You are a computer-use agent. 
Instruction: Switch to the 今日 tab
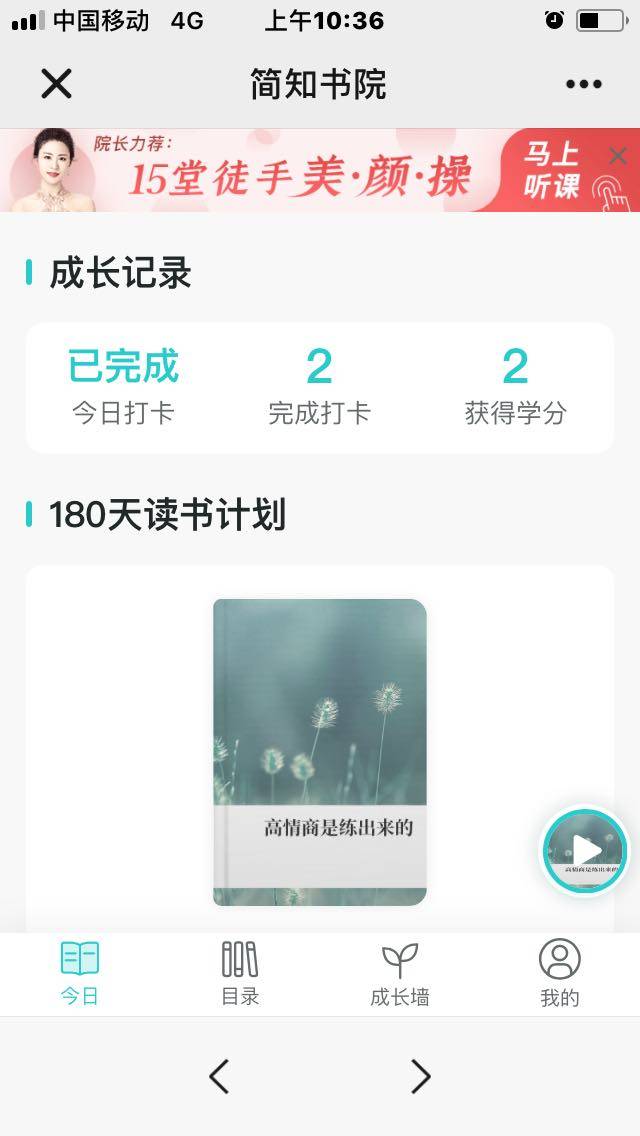tap(80, 973)
